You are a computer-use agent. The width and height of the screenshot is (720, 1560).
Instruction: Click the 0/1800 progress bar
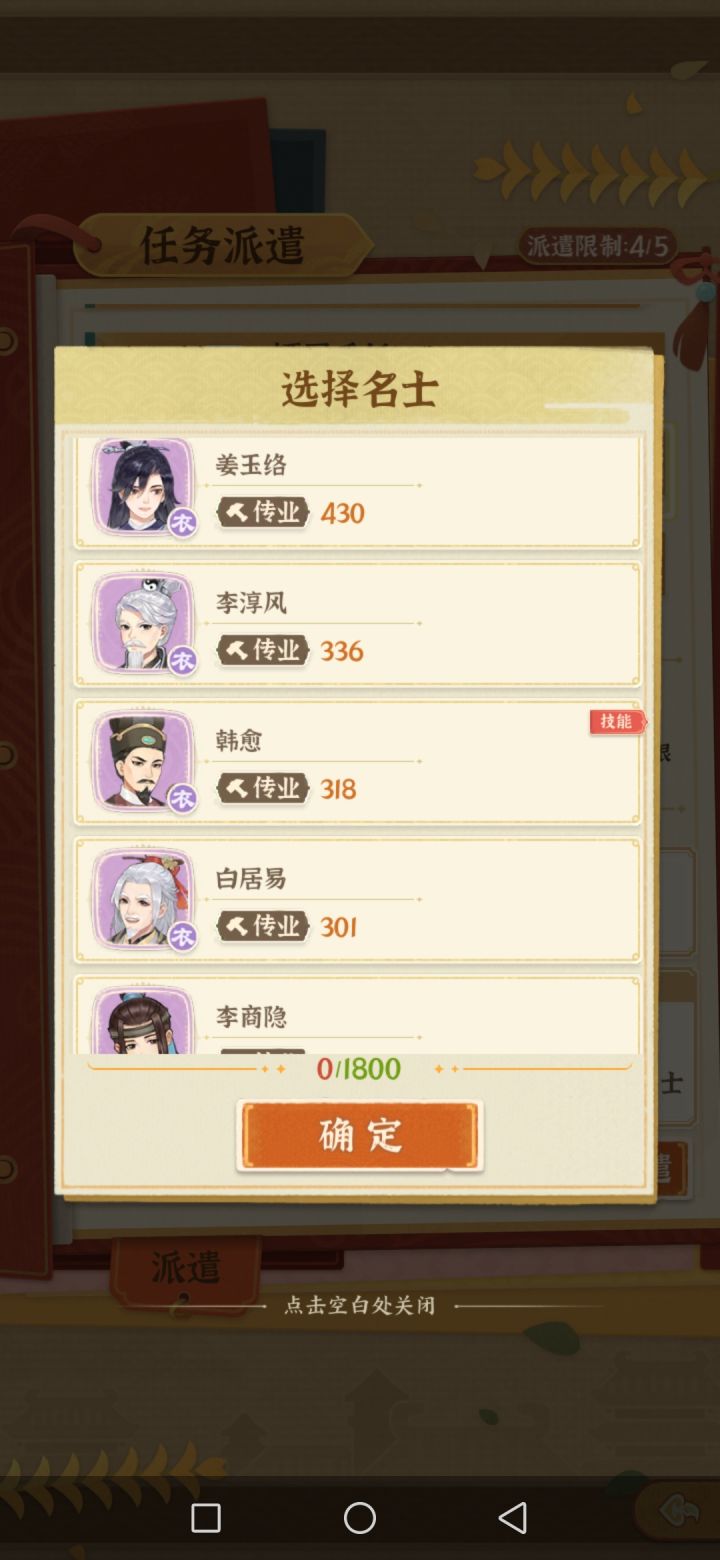point(359,1068)
